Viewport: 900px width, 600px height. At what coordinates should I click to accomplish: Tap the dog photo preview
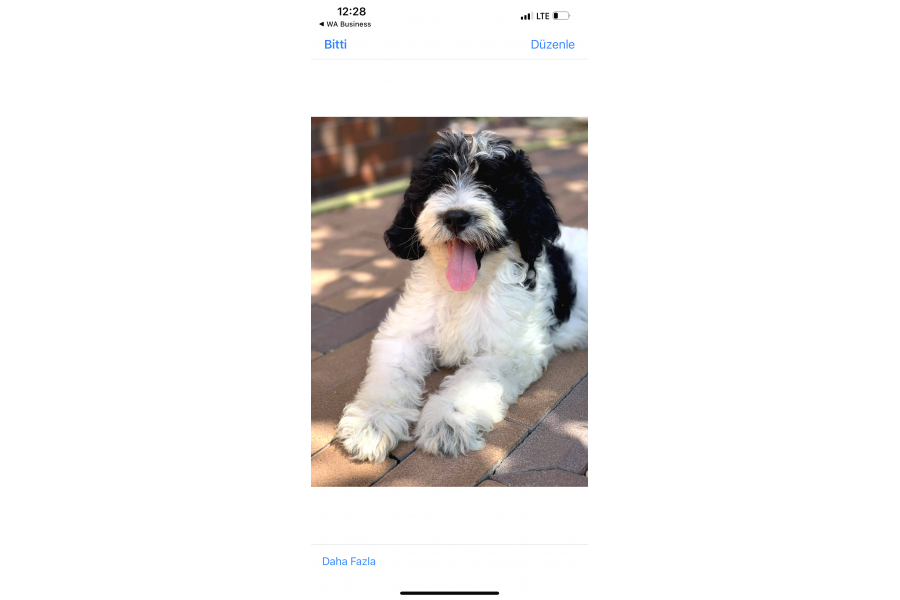point(449,302)
